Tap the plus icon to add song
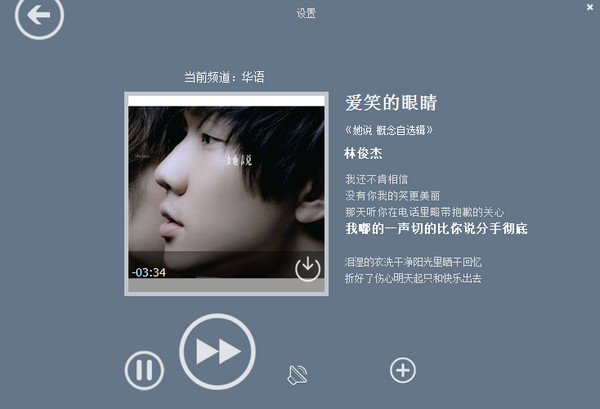The width and height of the screenshot is (600, 409). pos(402,371)
